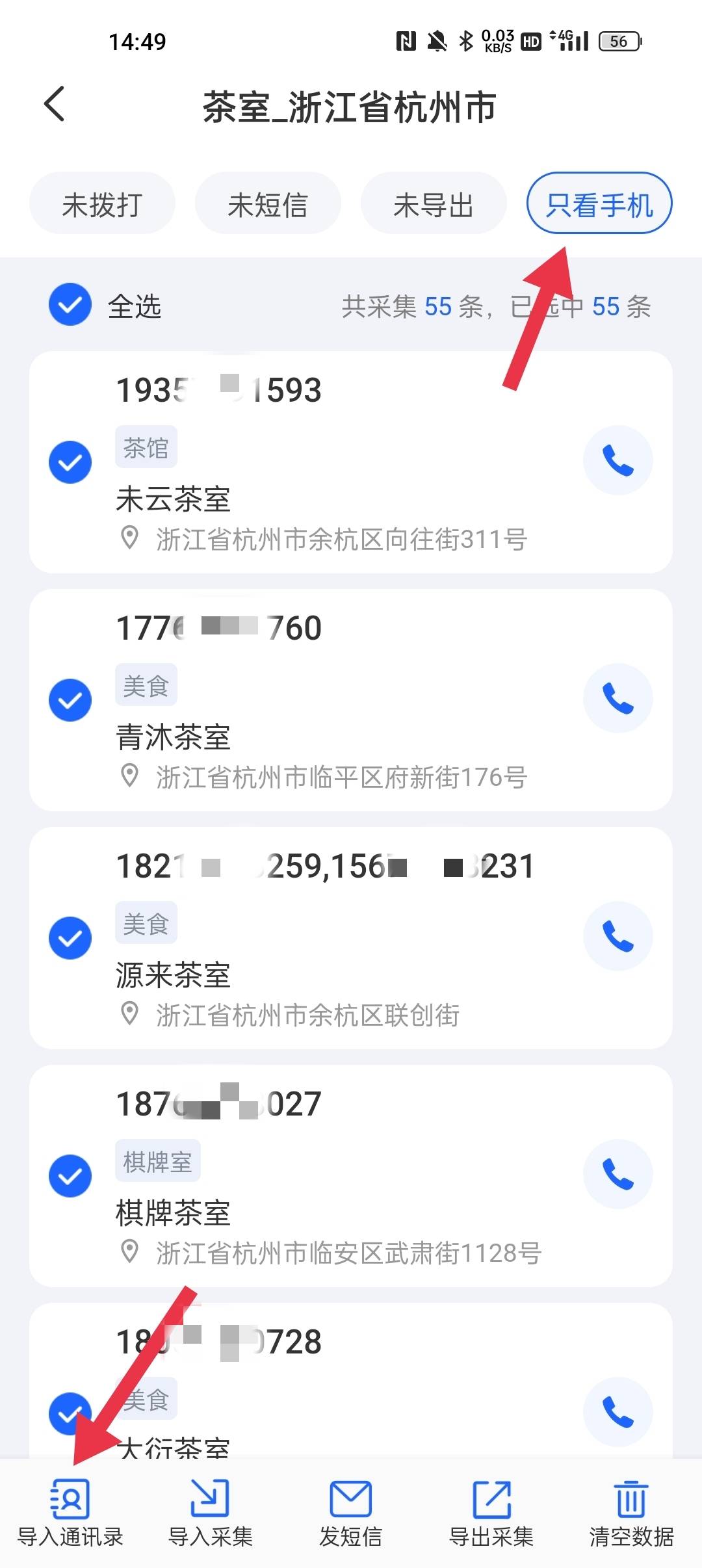Deselect the 未云茶室 entry checkbox
This screenshot has width=702, height=1568.
(70, 462)
